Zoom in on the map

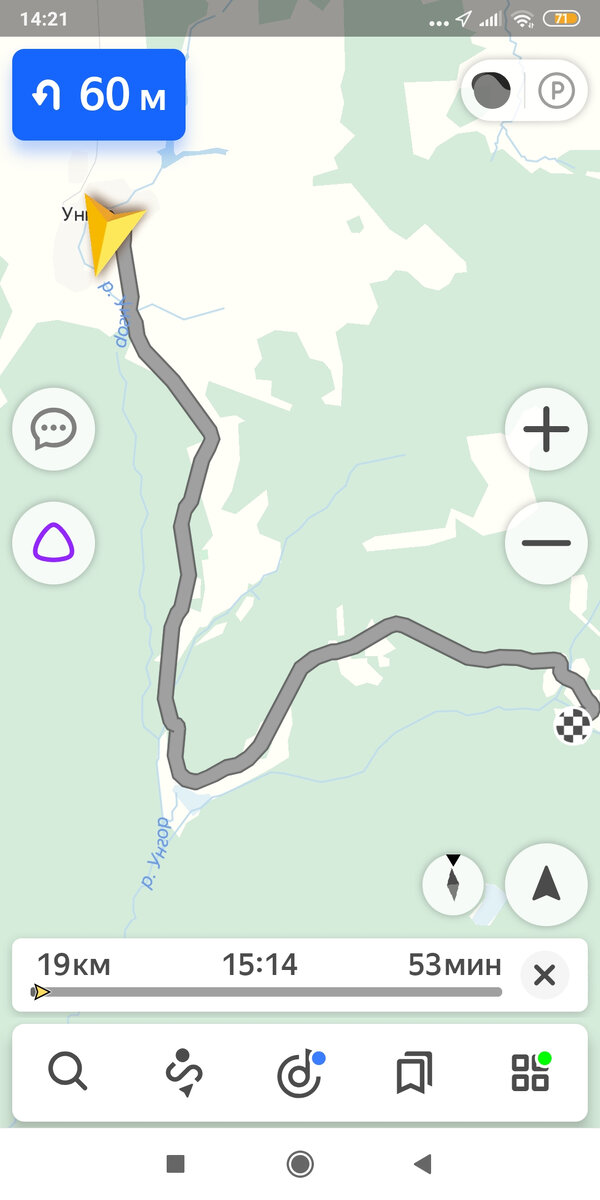tap(546, 430)
